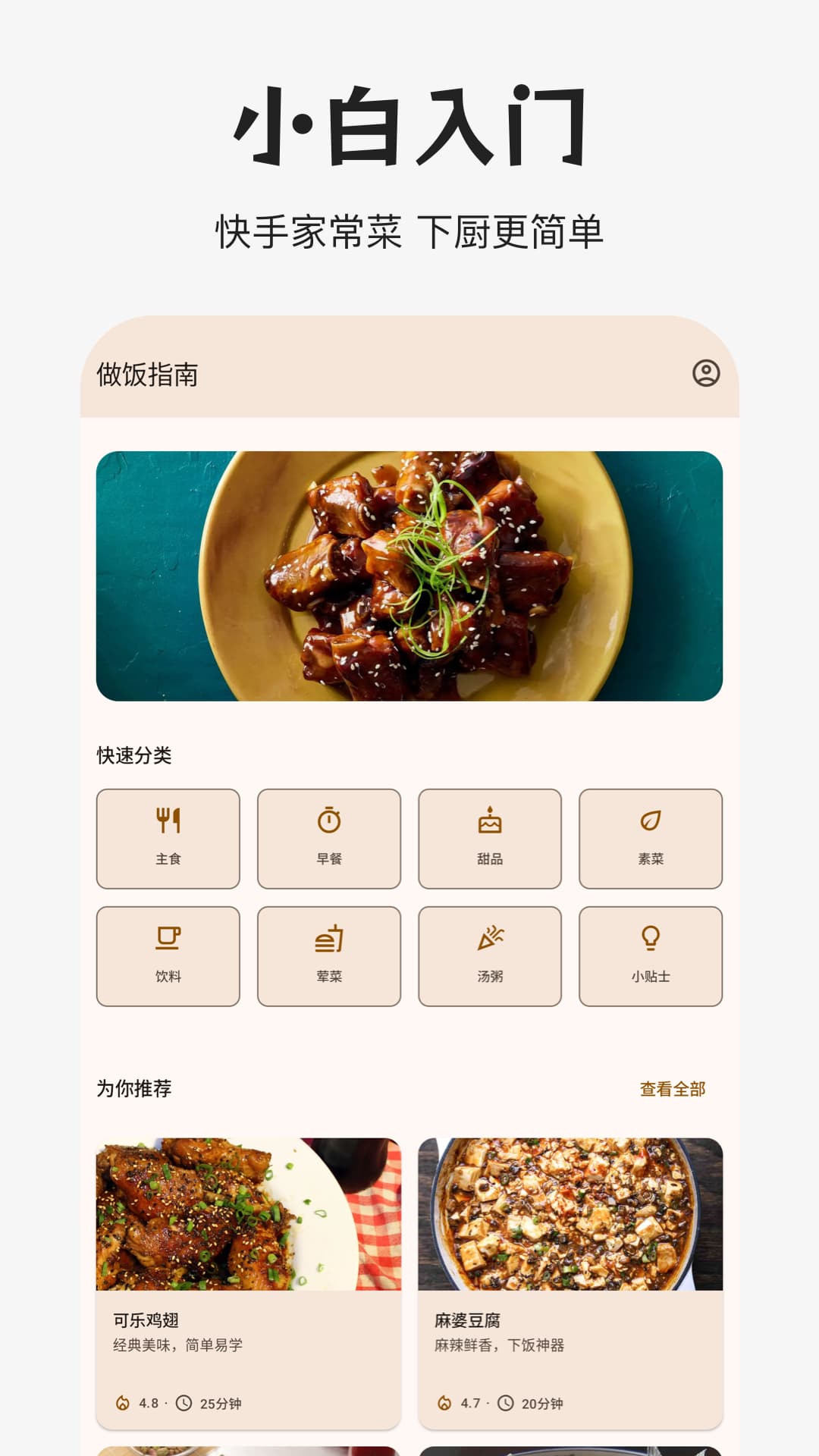Click the 做饭指南 title text

click(149, 373)
